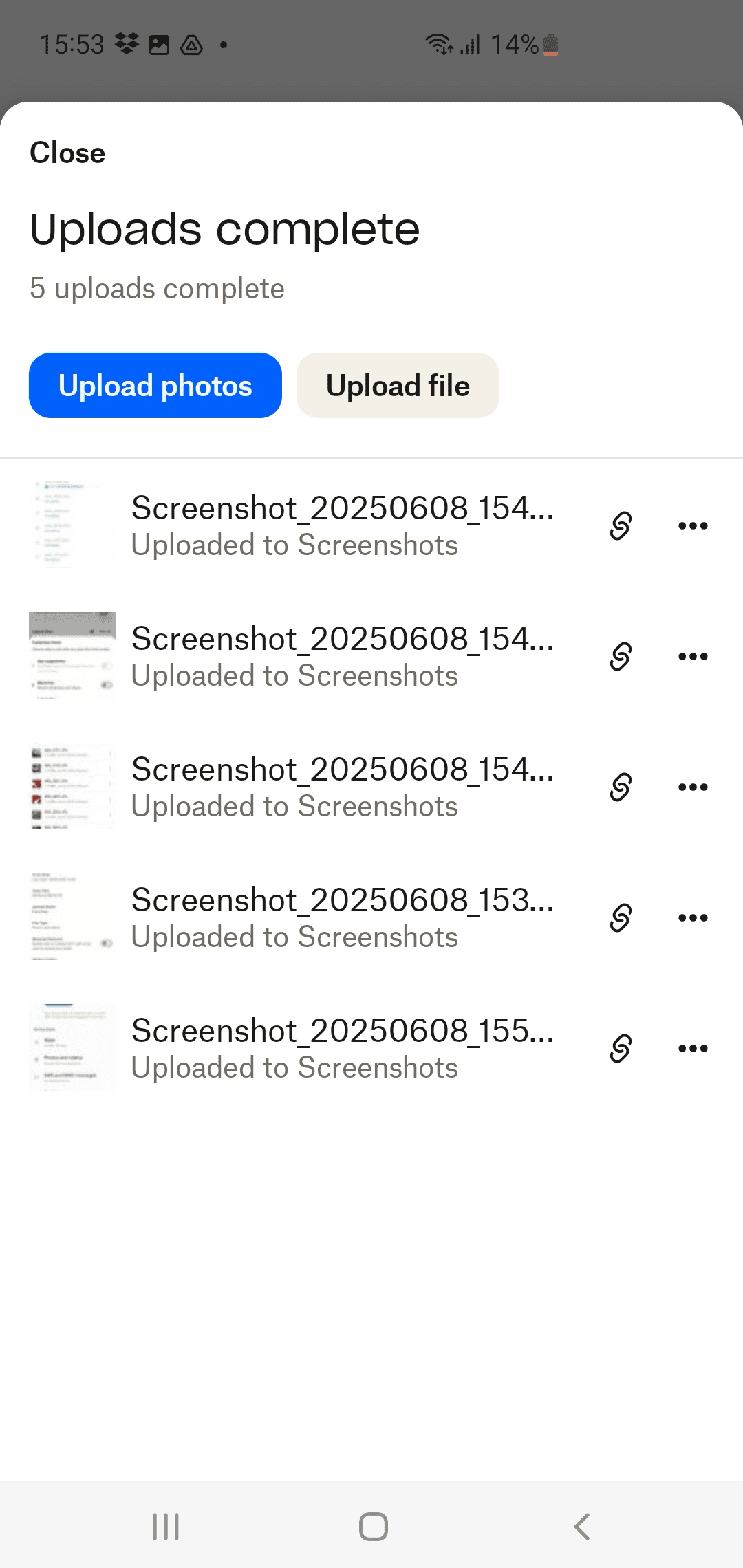Open the Screenshot_20250608_153 upload
The width and height of the screenshot is (743, 1568).
[343, 917]
